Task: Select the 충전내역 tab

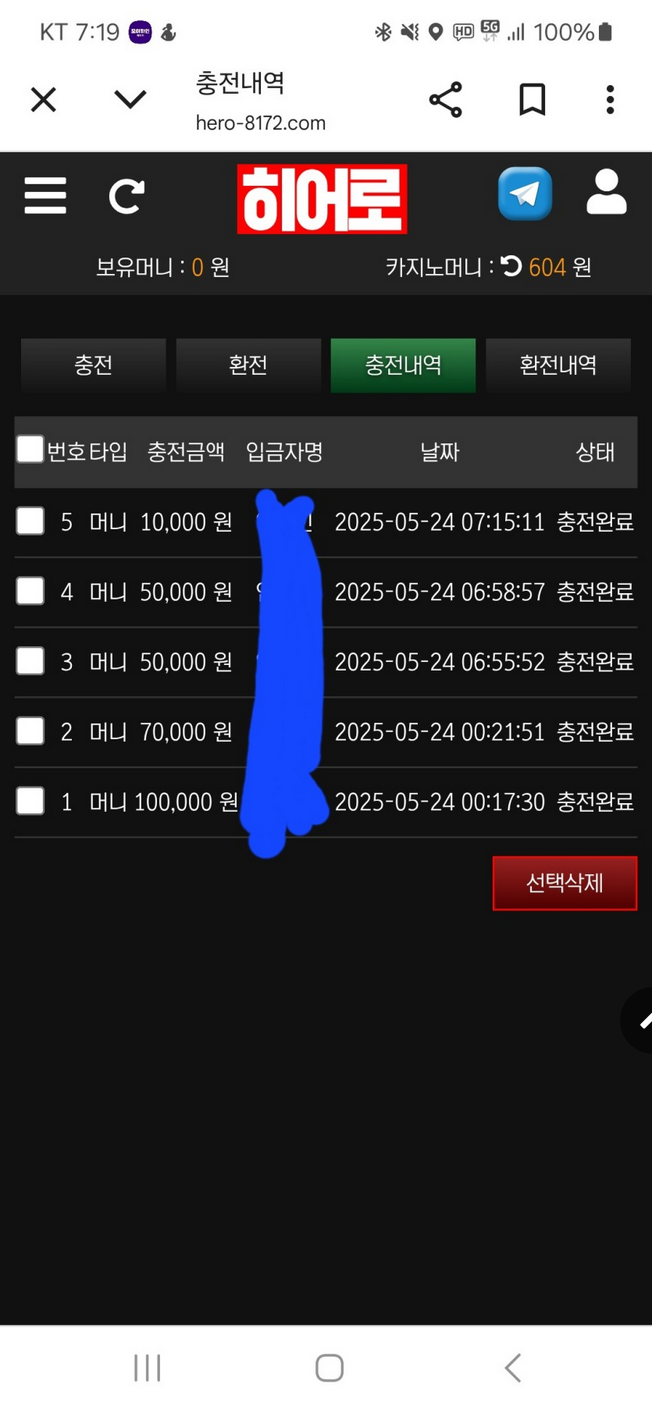Action: tap(403, 365)
